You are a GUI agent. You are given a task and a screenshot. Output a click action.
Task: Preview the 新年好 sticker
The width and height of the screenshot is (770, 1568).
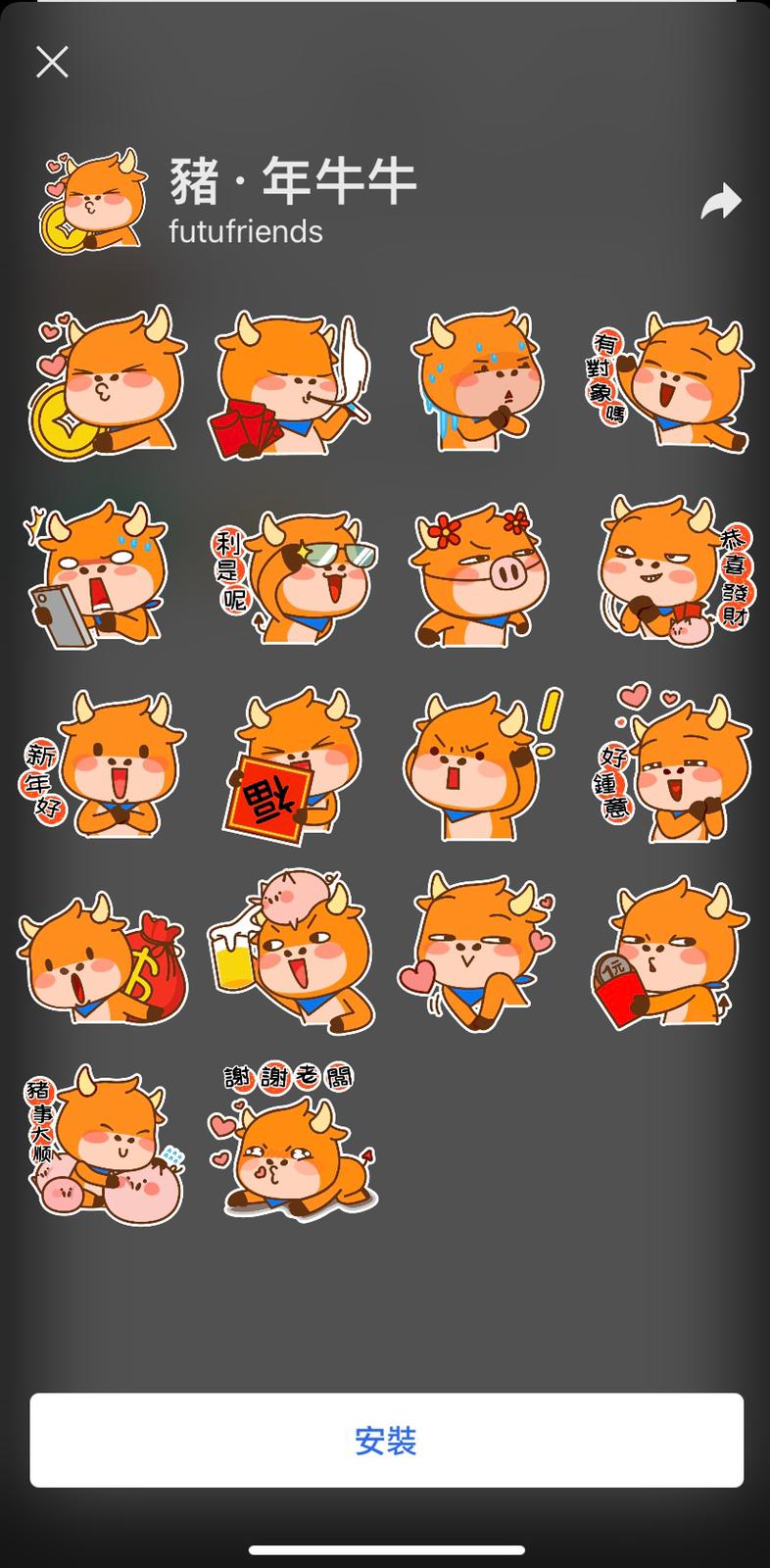(103, 764)
